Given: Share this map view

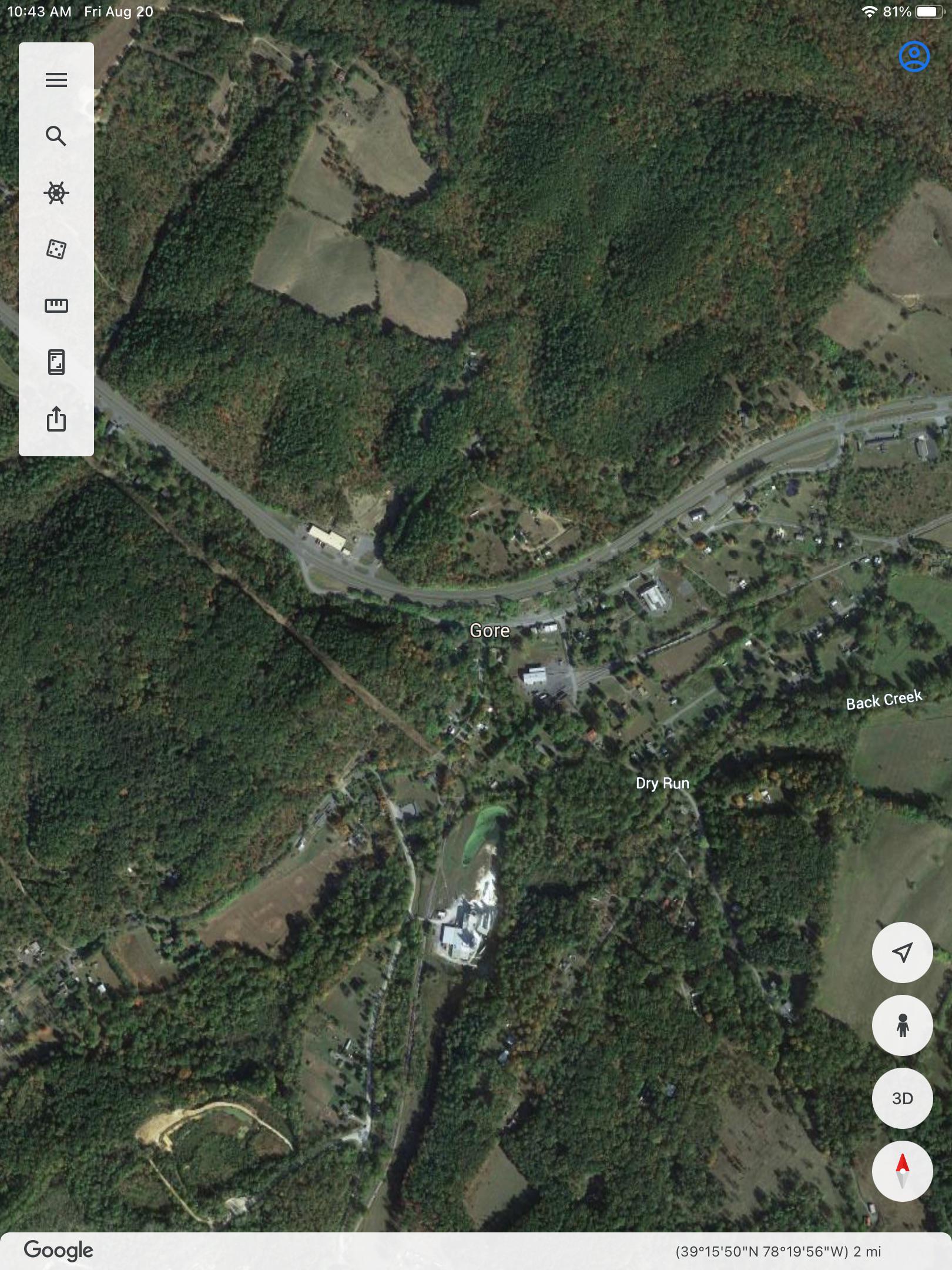Looking at the screenshot, I should pyautogui.click(x=56, y=419).
